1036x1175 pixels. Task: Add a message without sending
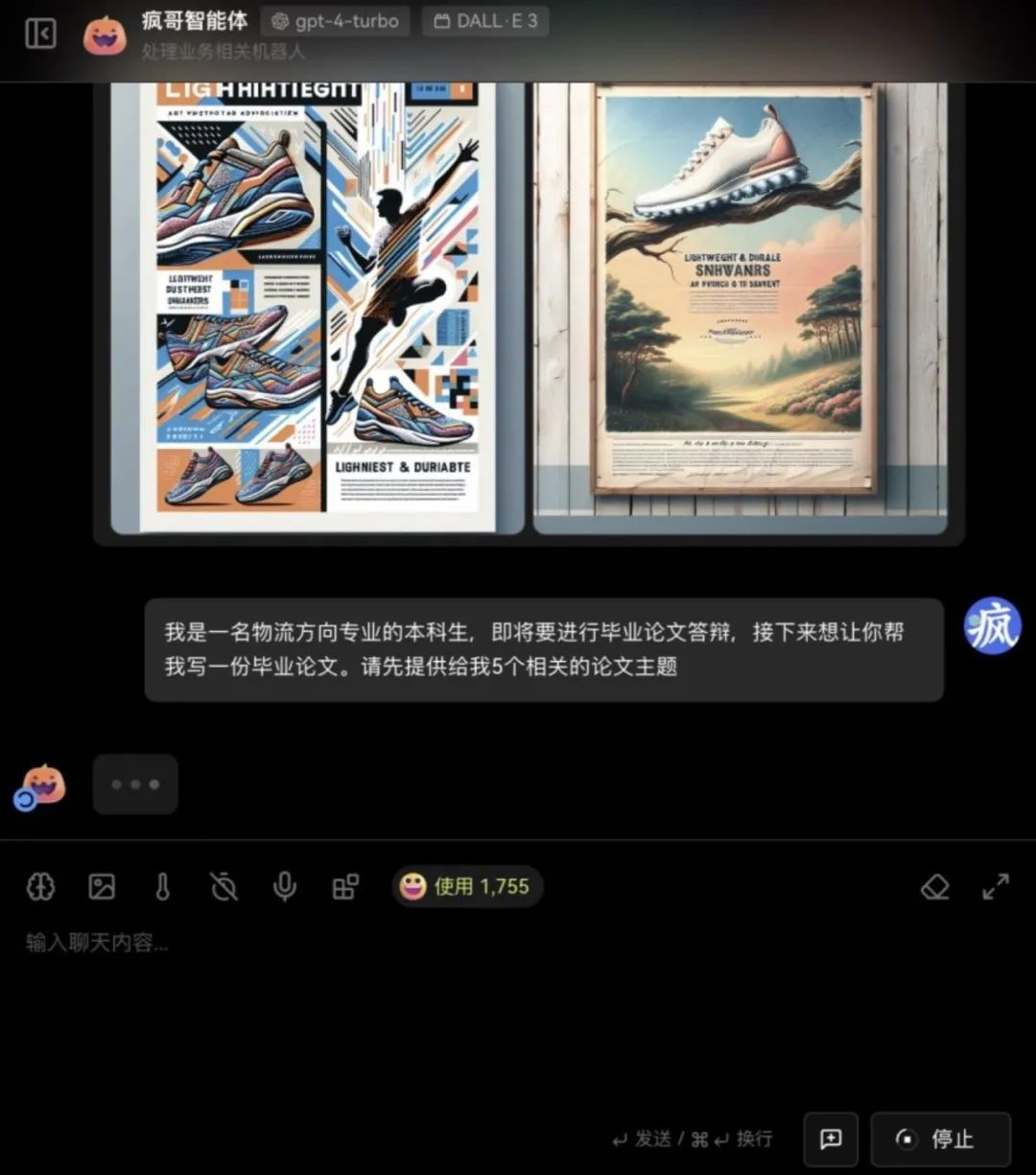tap(831, 1140)
